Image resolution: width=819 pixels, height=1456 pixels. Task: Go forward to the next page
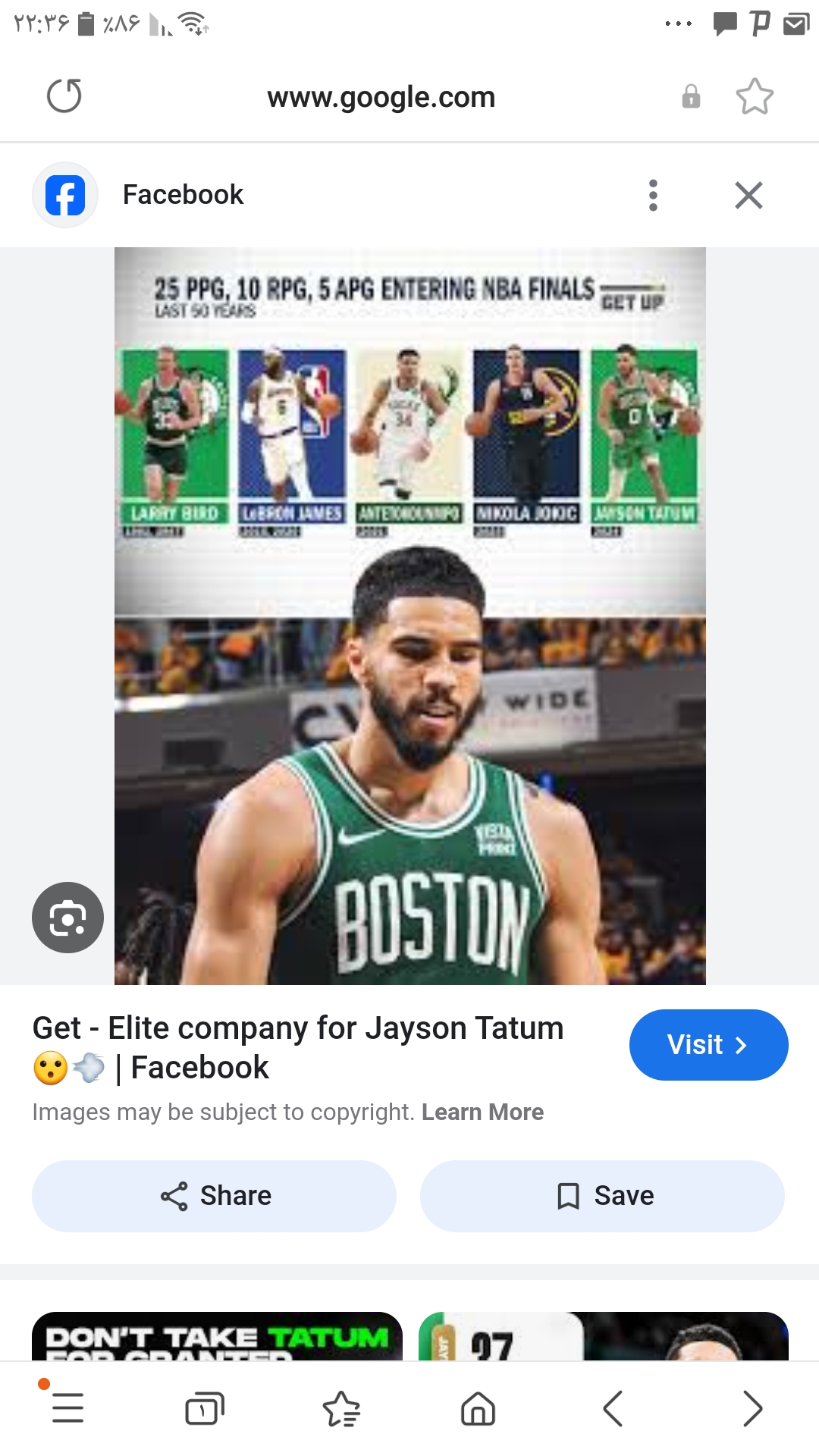pyautogui.click(x=752, y=1409)
